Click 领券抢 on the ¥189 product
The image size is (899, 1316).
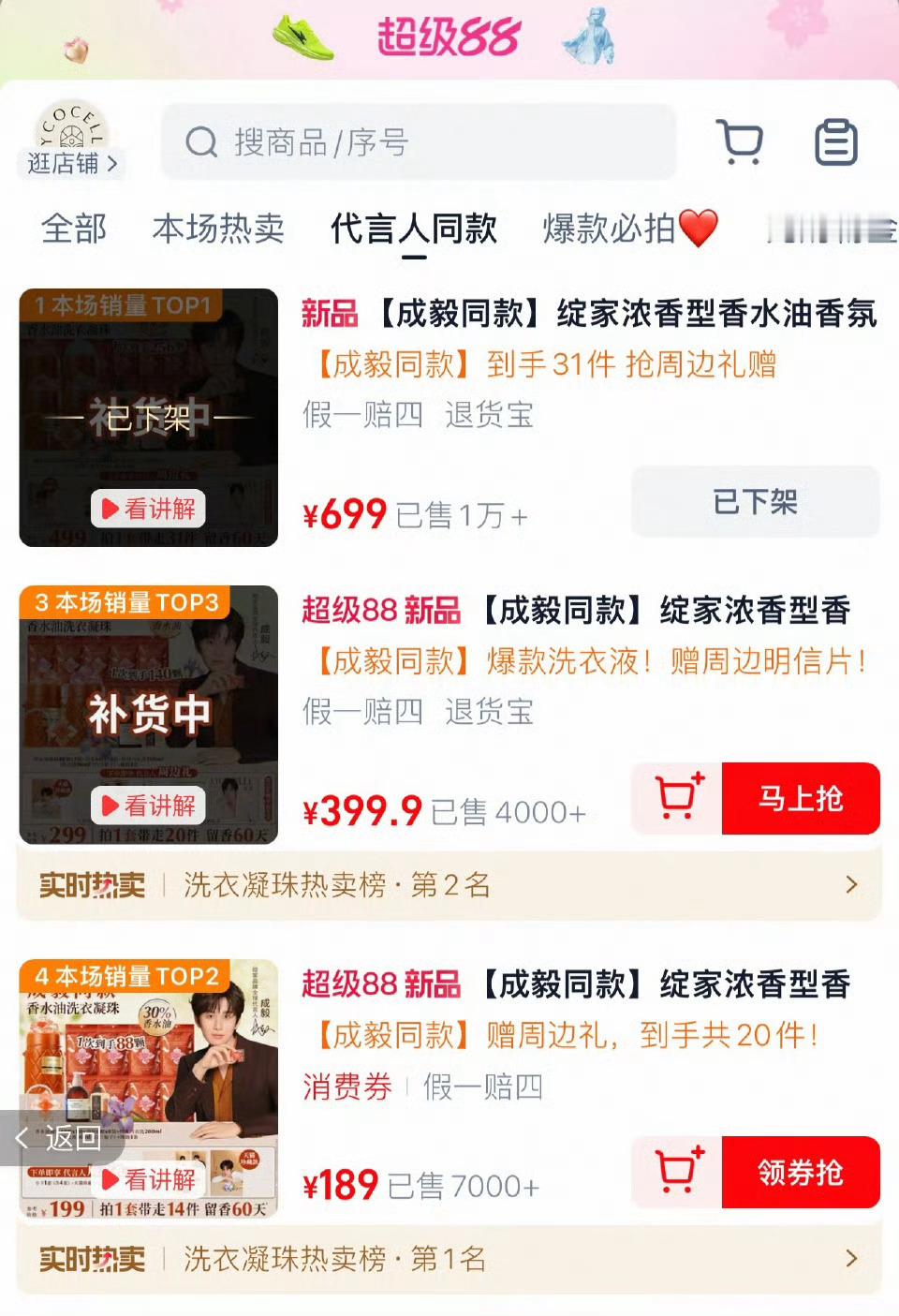tap(803, 1173)
